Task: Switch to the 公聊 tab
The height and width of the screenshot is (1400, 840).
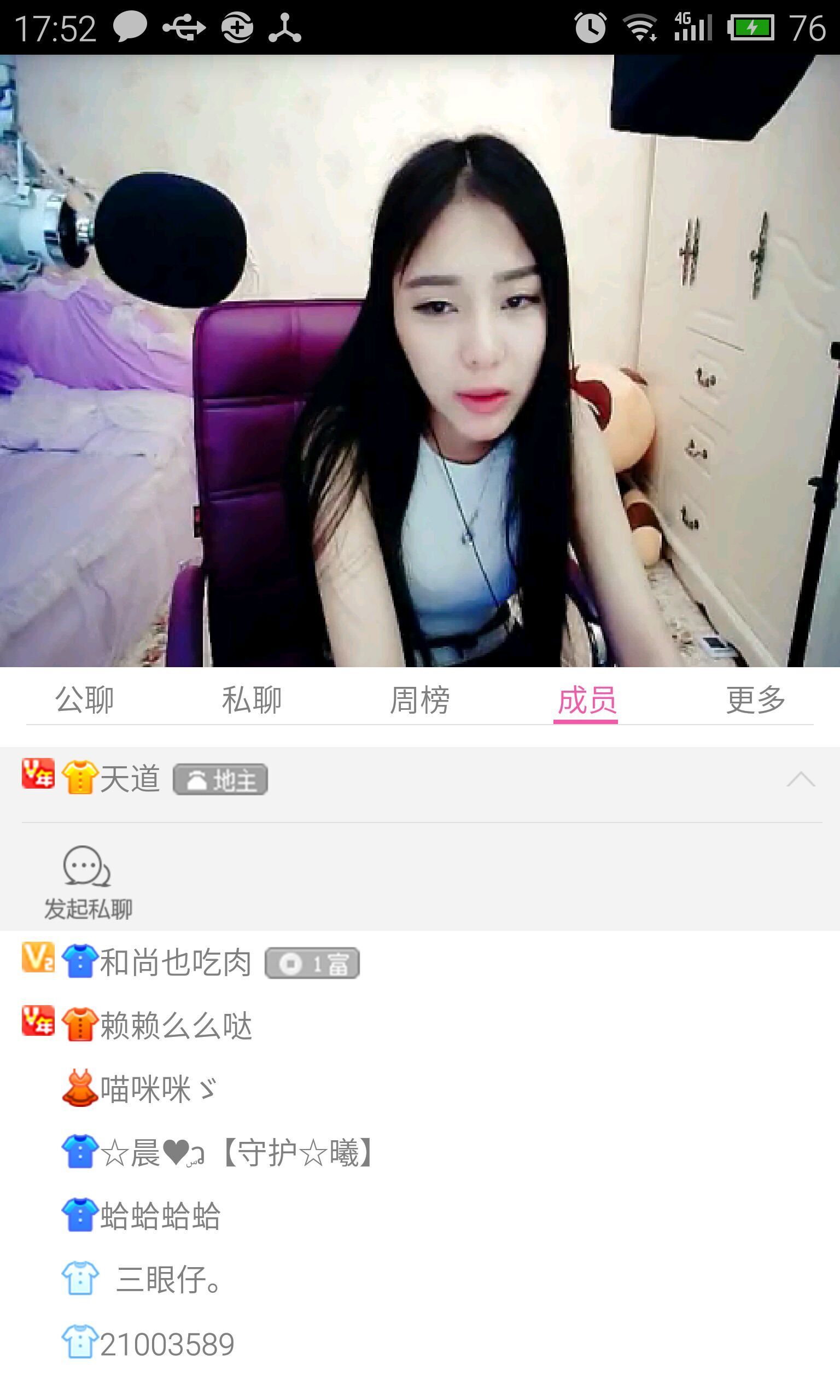Action: tap(84, 700)
